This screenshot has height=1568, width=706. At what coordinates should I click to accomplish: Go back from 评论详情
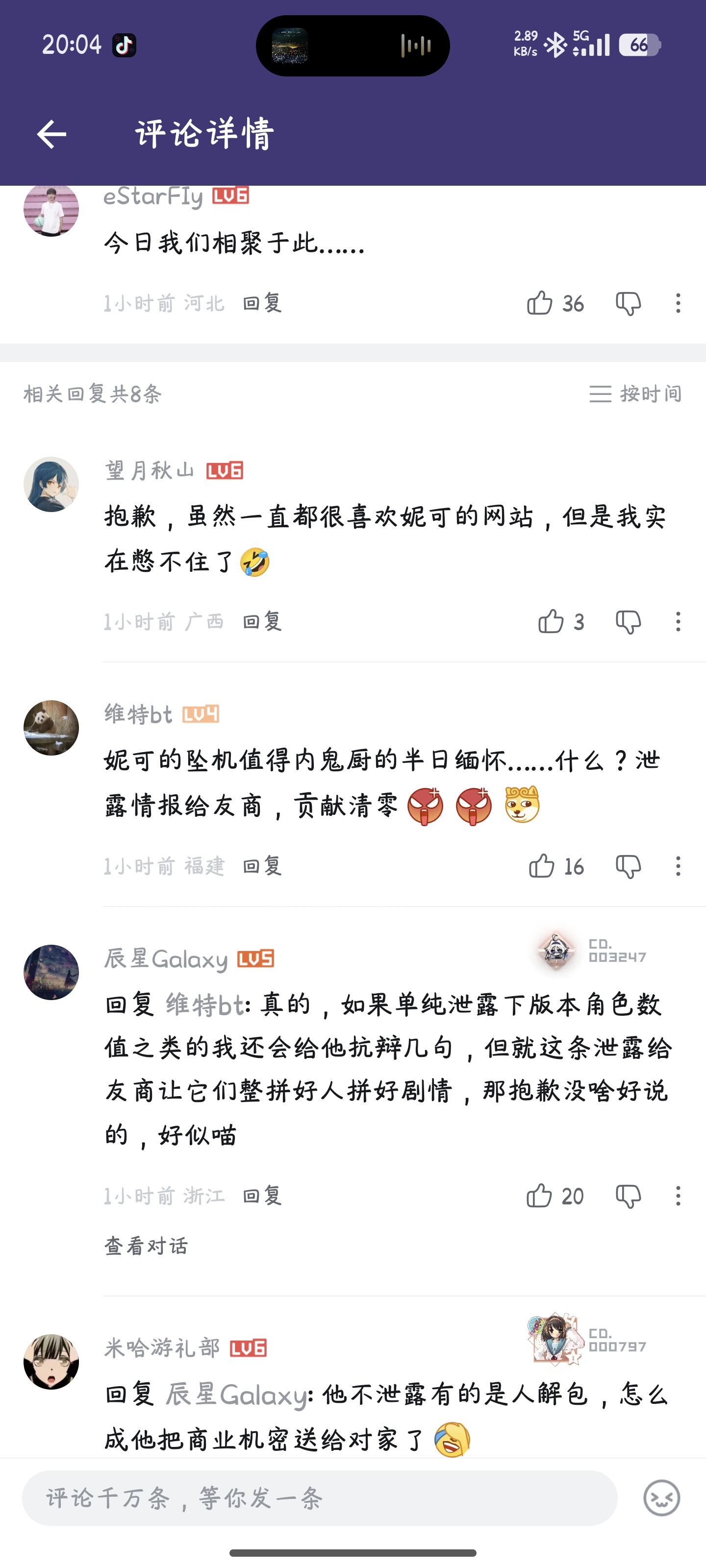(52, 134)
